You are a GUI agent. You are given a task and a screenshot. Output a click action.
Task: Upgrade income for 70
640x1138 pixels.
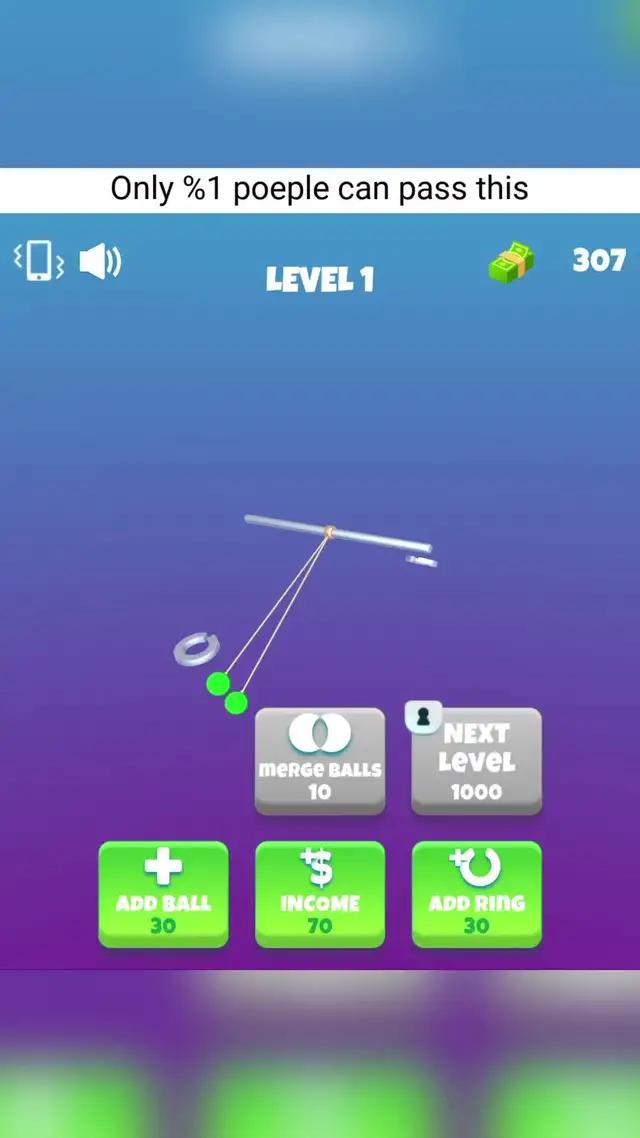click(320, 894)
